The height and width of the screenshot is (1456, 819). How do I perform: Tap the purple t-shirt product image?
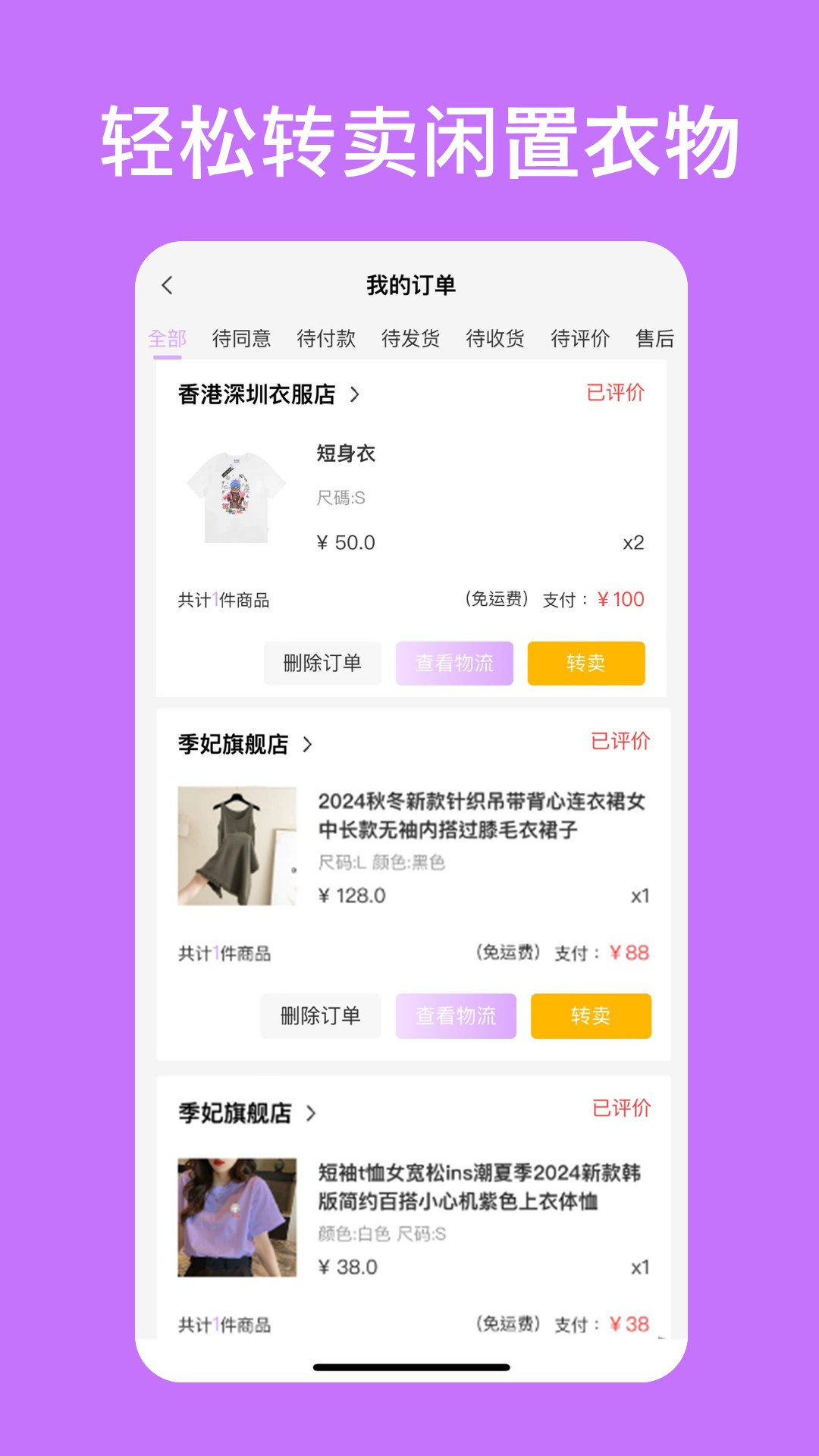click(x=235, y=1217)
